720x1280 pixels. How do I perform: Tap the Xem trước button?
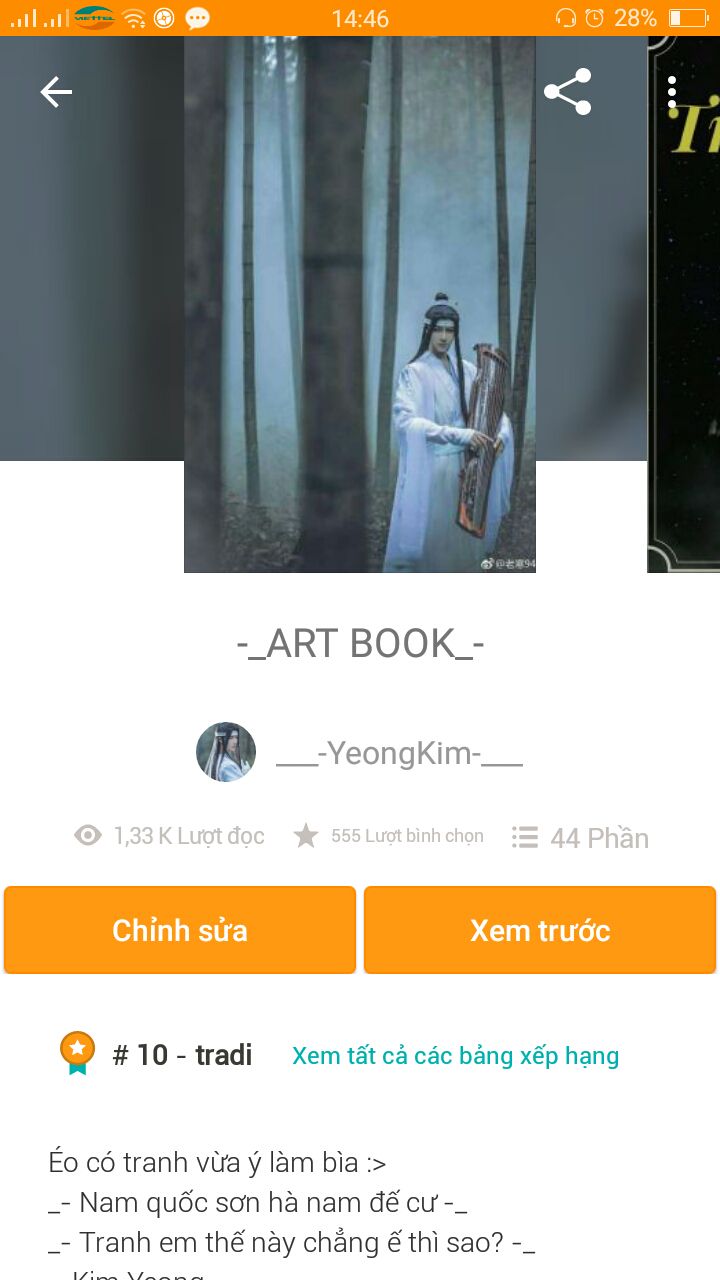(540, 930)
